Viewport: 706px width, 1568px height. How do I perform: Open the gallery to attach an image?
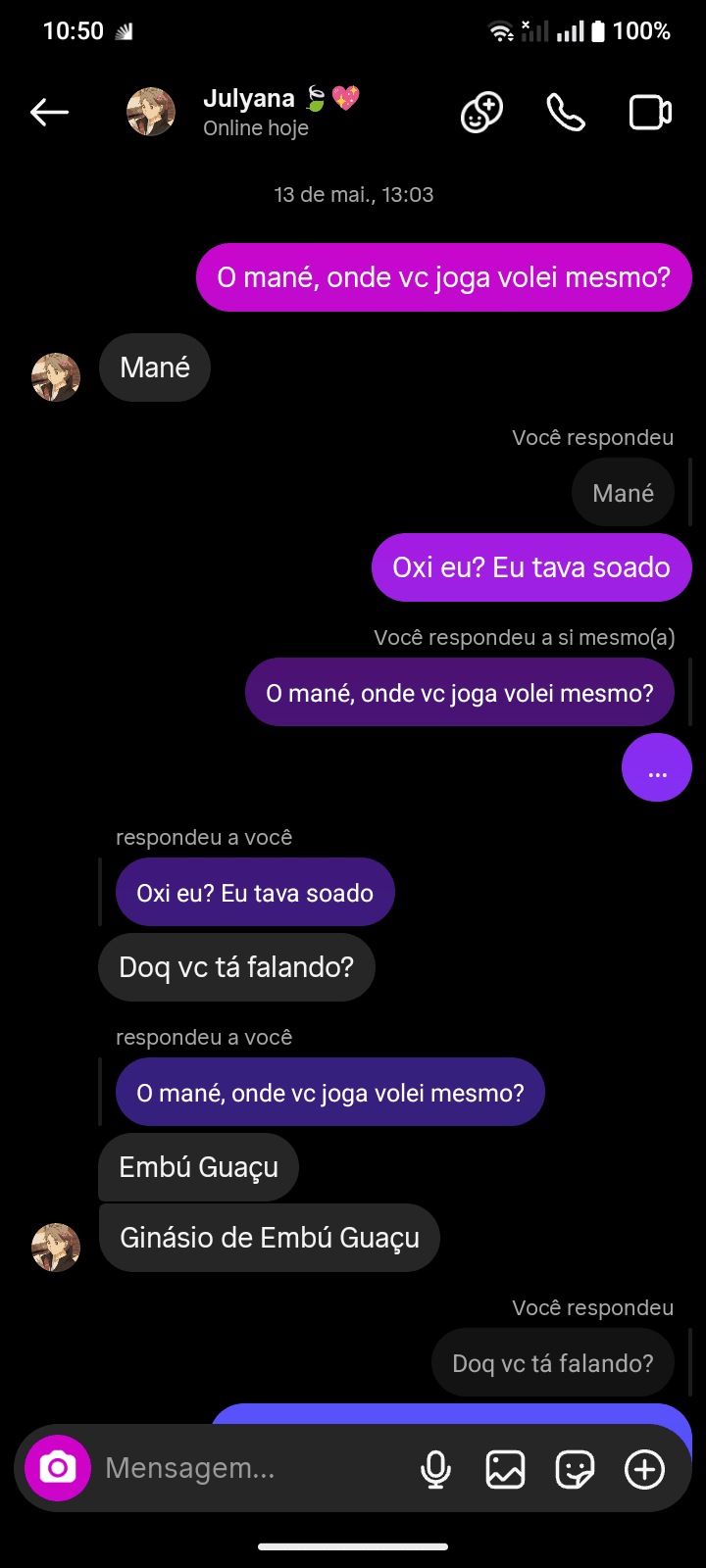coord(505,1468)
